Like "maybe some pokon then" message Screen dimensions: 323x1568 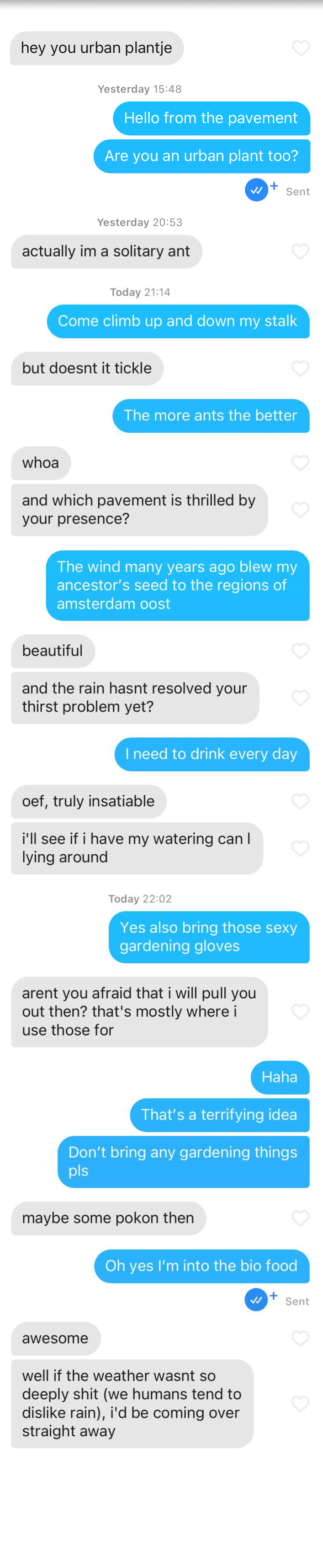tap(301, 1219)
